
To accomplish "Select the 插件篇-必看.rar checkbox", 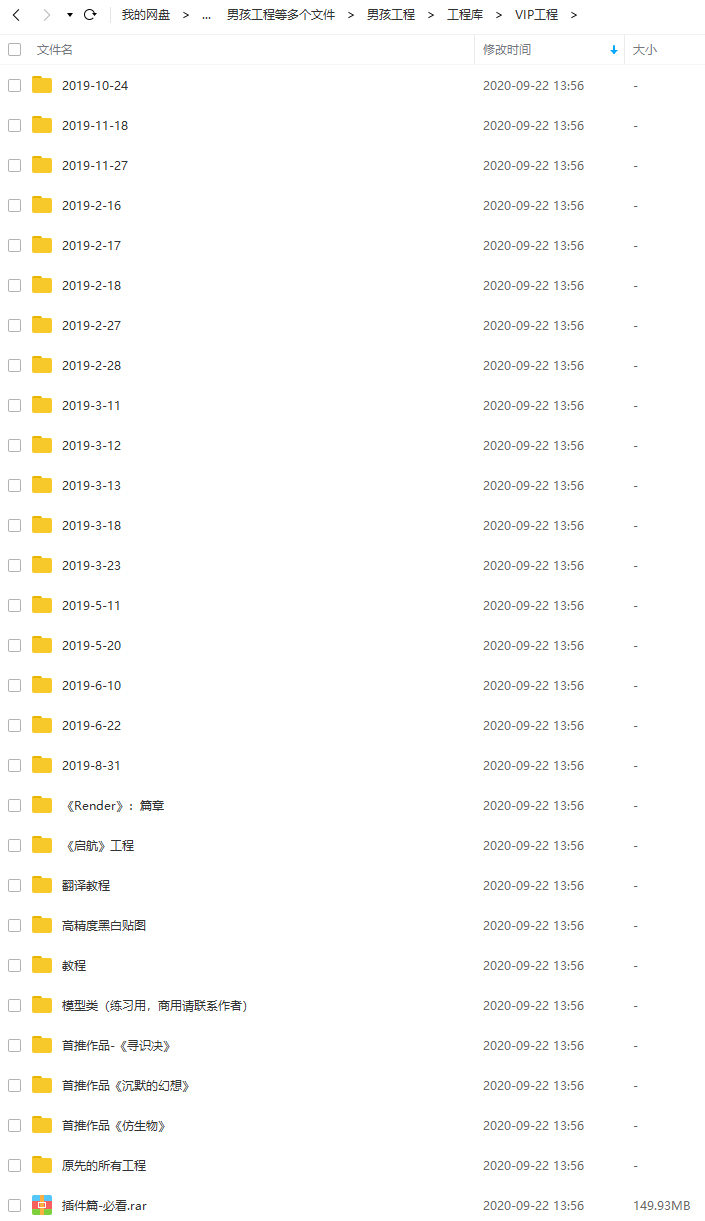I will pos(14,1205).
